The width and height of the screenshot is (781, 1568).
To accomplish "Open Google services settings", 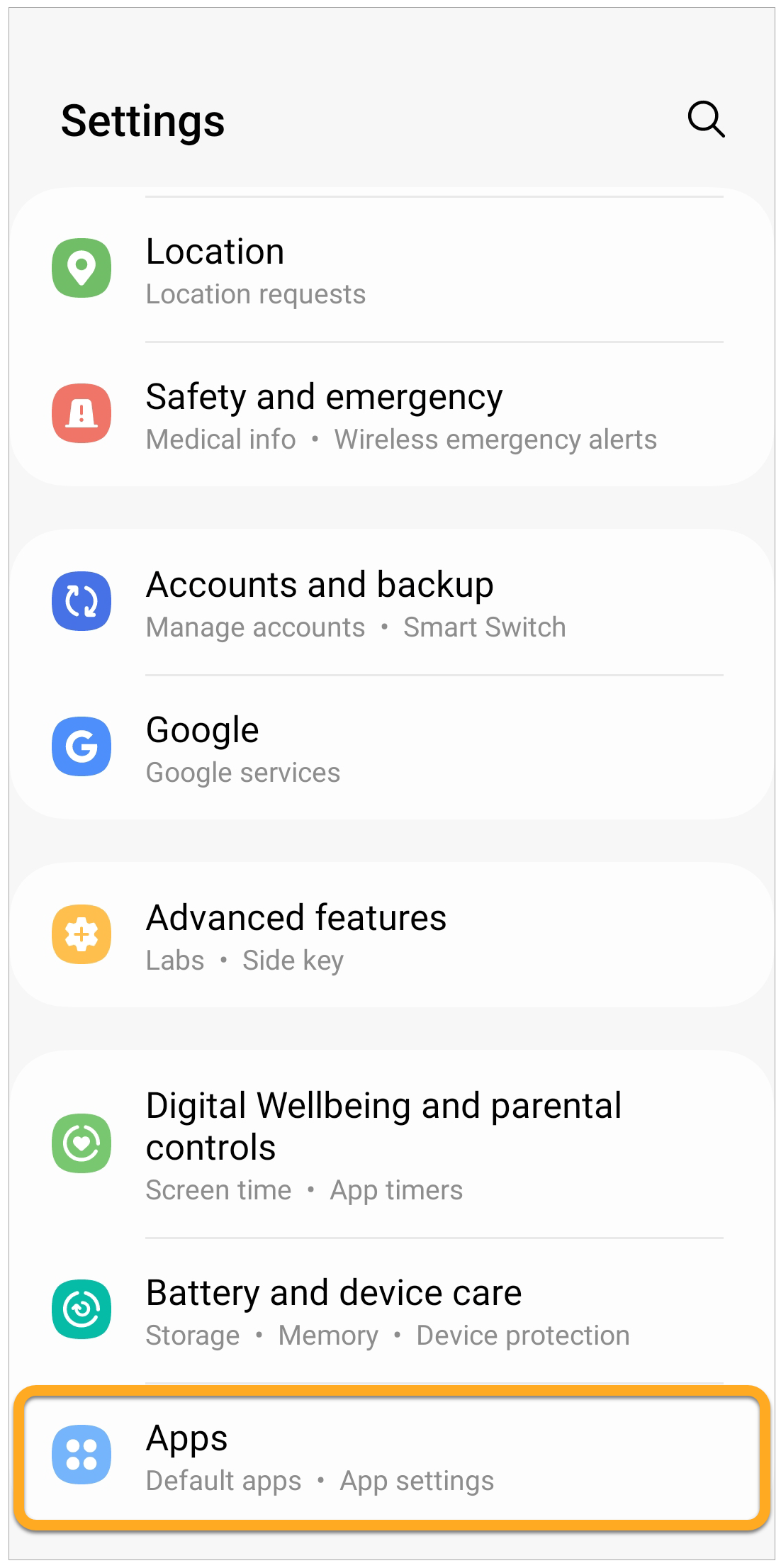I will pyautogui.click(x=390, y=749).
